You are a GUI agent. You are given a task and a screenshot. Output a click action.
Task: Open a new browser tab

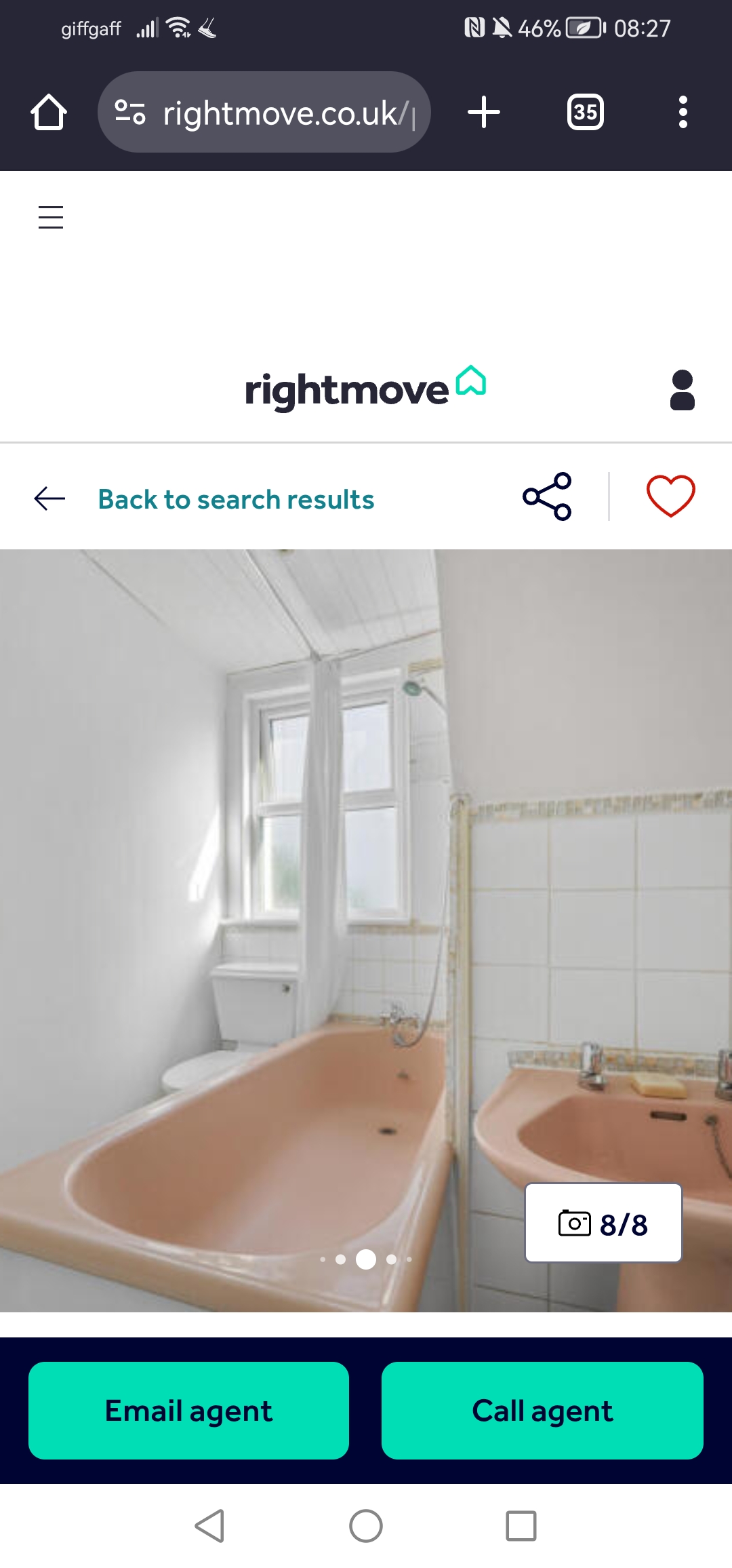tap(484, 112)
